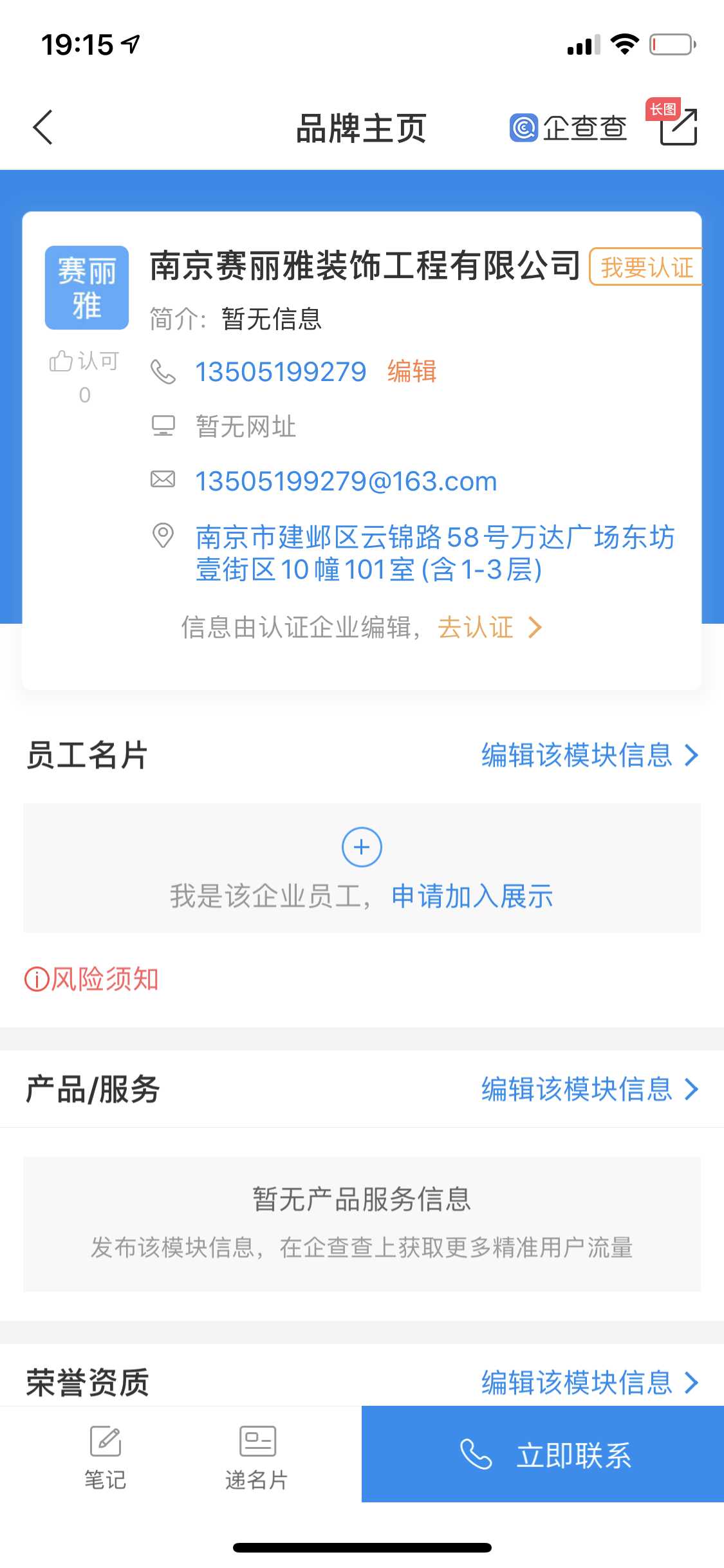Tap the plus icon to add employee card
724x1568 pixels.
(x=362, y=847)
